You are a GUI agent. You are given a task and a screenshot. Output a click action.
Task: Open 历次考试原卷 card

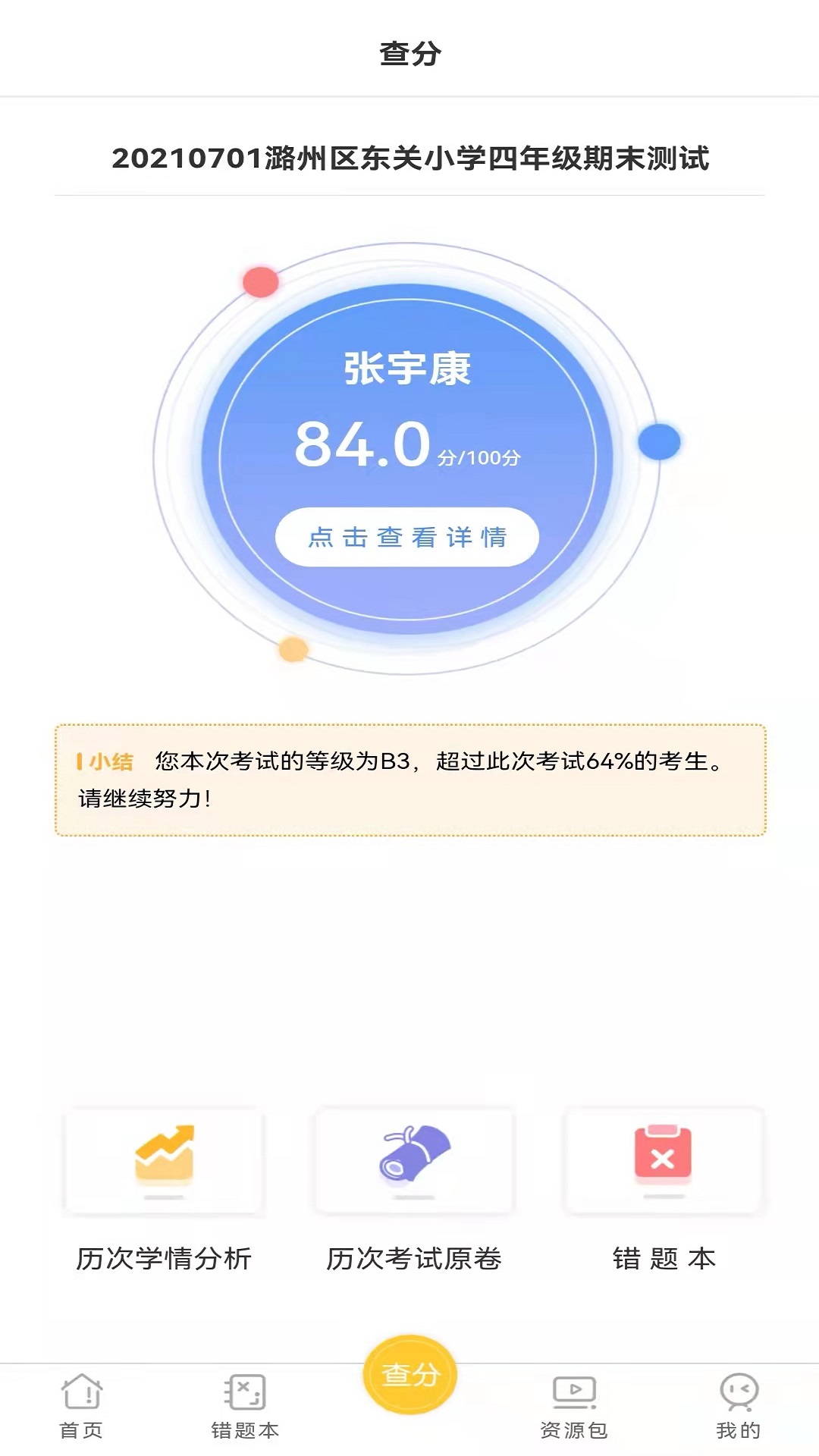(414, 1191)
